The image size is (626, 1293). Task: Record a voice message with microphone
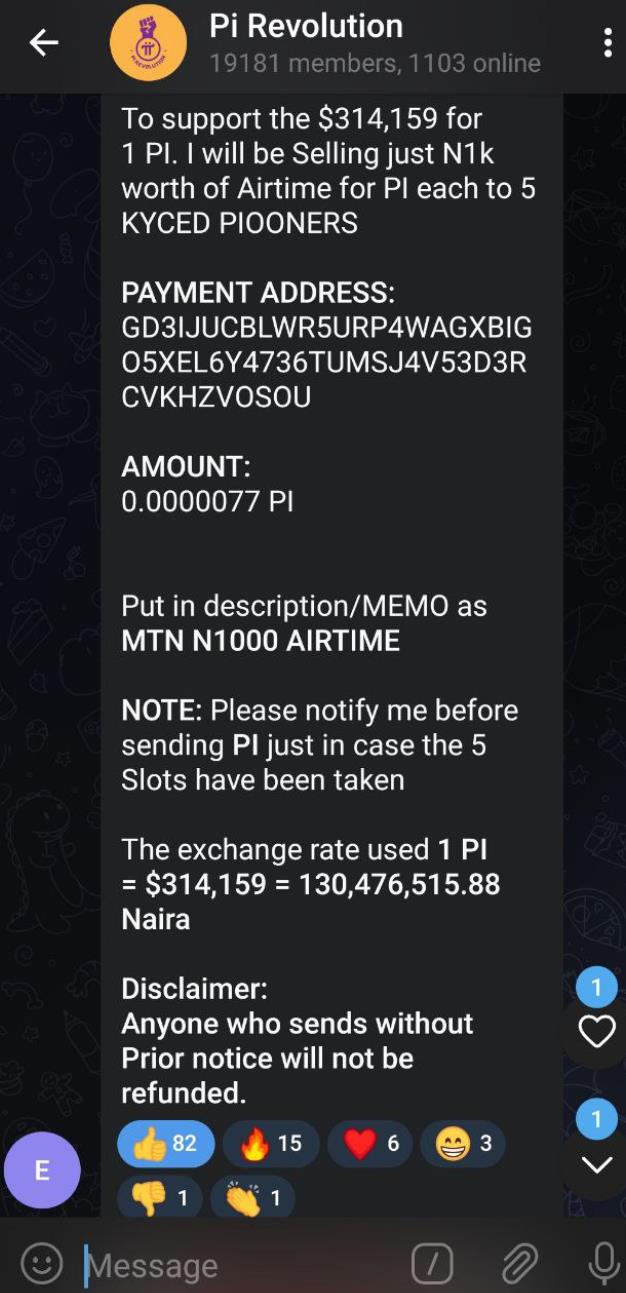coord(603,1264)
